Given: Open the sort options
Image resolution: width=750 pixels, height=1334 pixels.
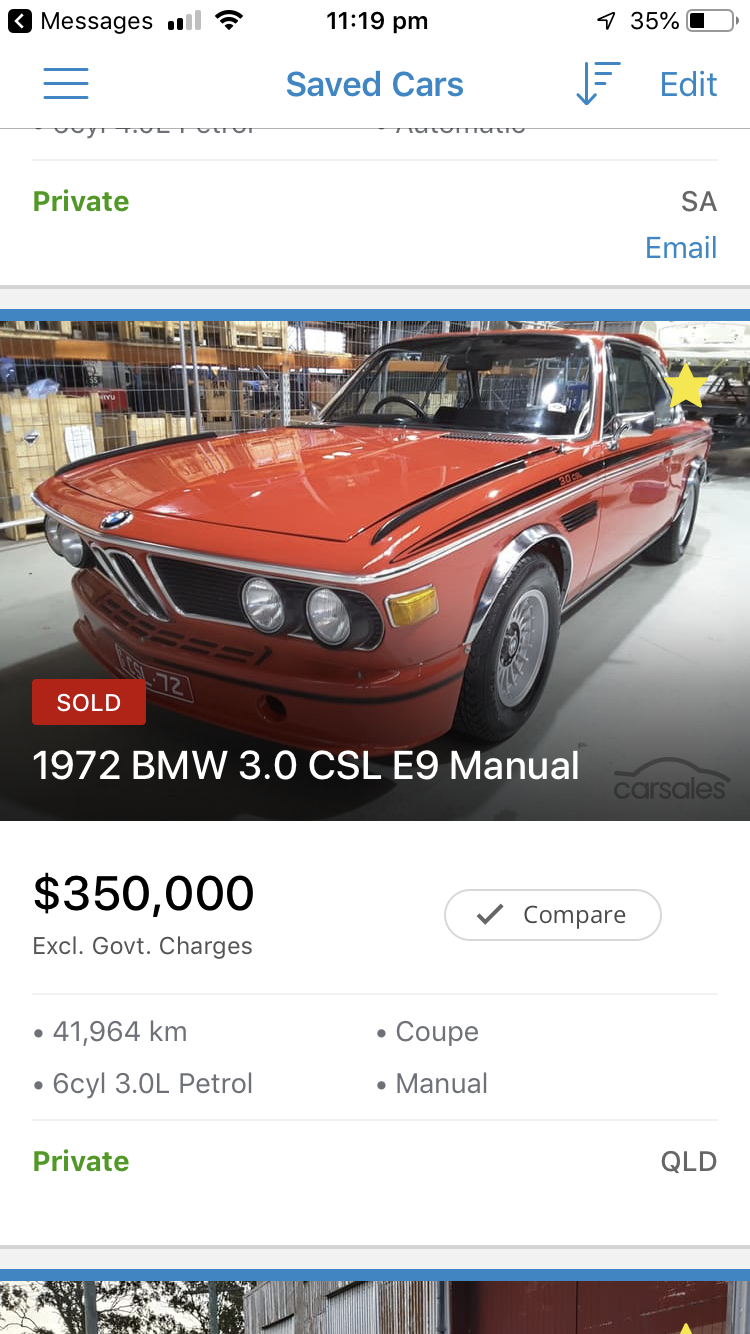Looking at the screenshot, I should coord(598,84).
